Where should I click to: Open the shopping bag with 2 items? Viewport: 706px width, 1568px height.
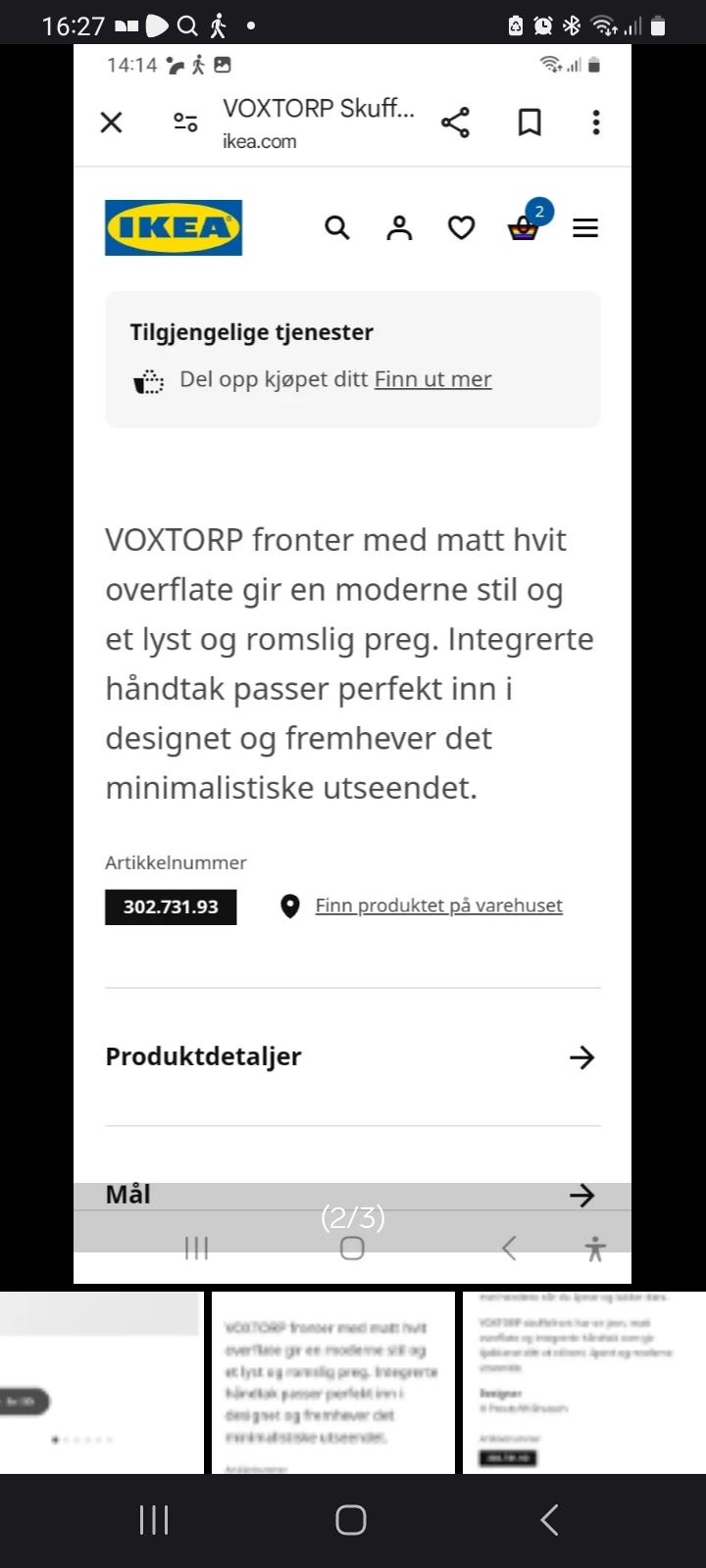coord(523,227)
